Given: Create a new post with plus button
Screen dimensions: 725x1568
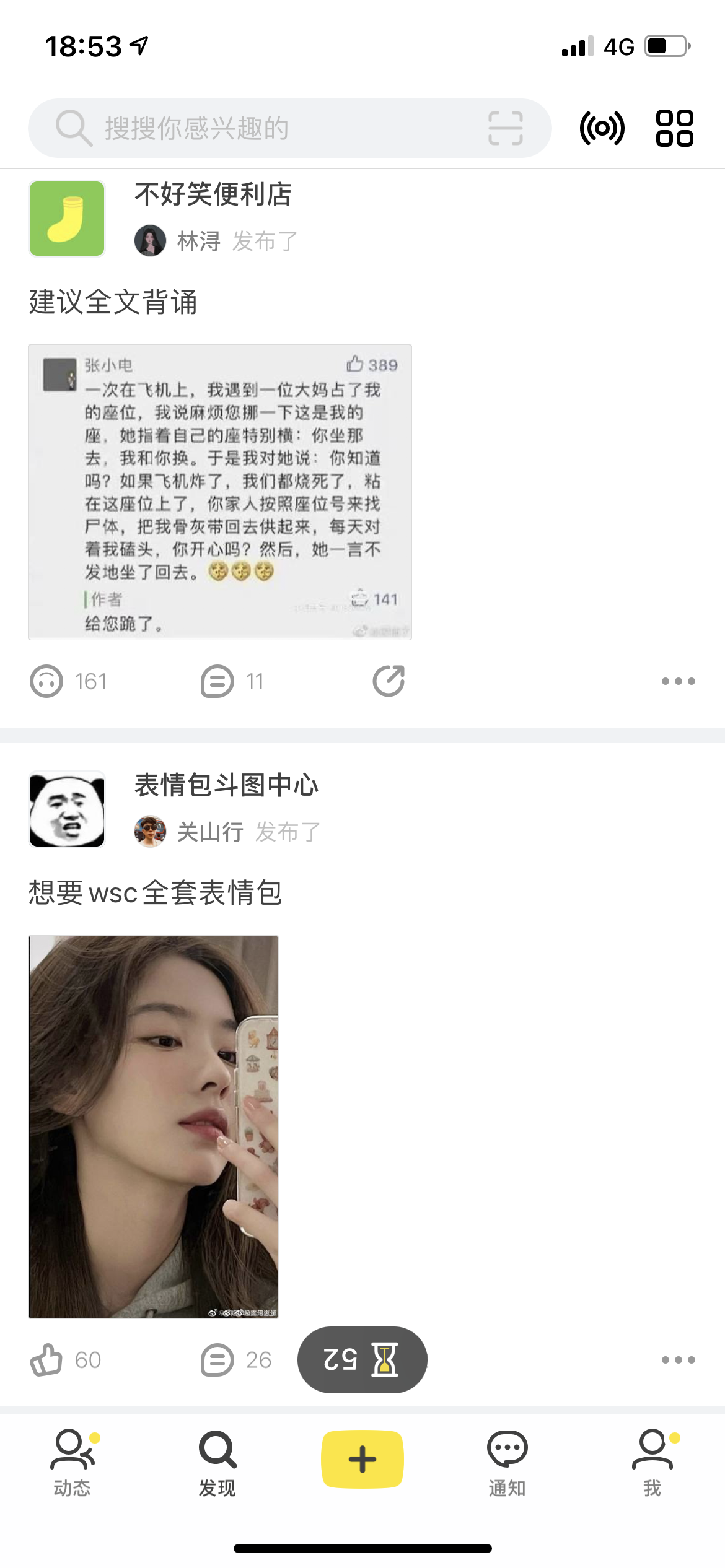Looking at the screenshot, I should [x=362, y=1459].
